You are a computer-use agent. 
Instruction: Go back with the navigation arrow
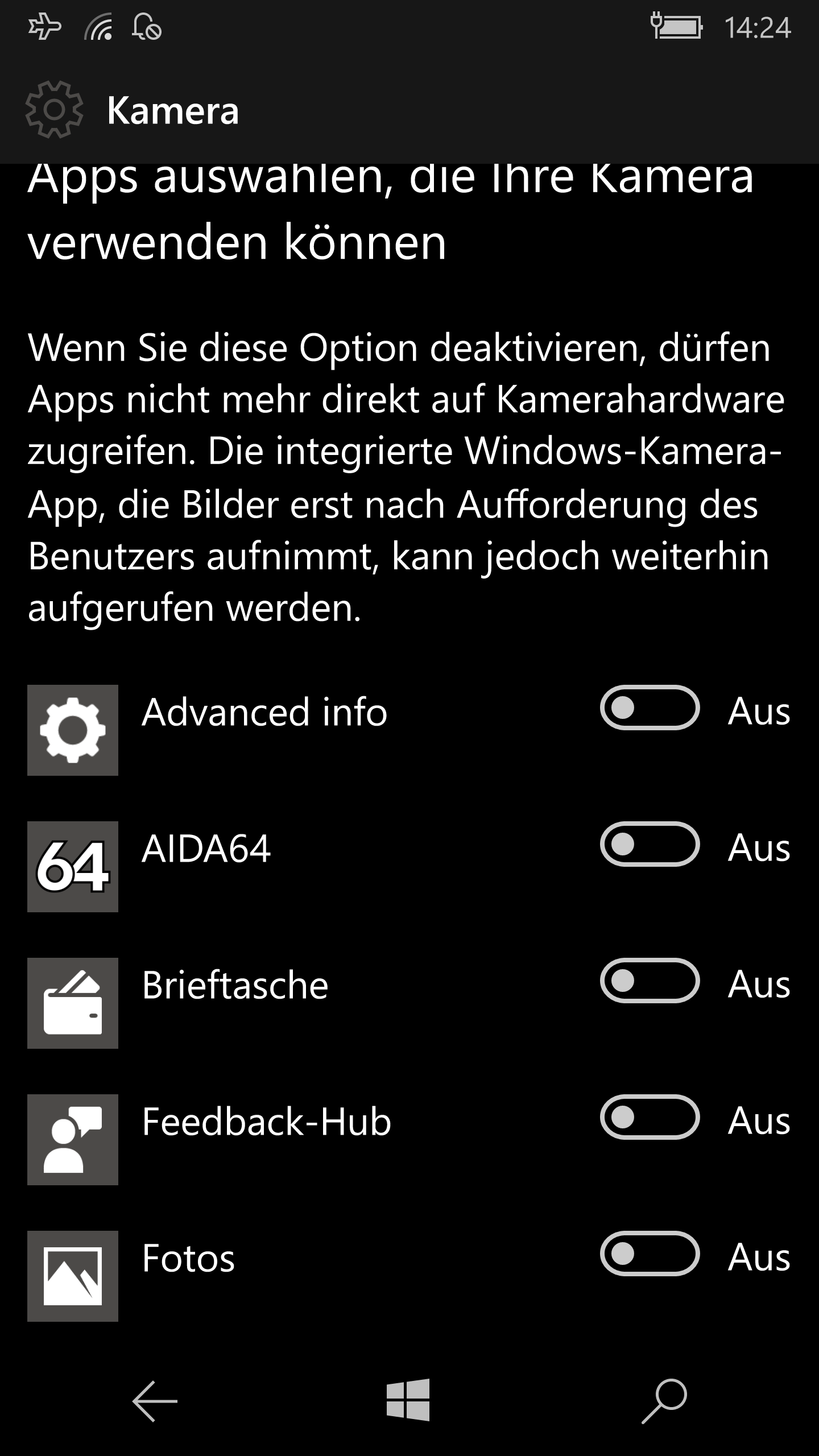pyautogui.click(x=155, y=1401)
